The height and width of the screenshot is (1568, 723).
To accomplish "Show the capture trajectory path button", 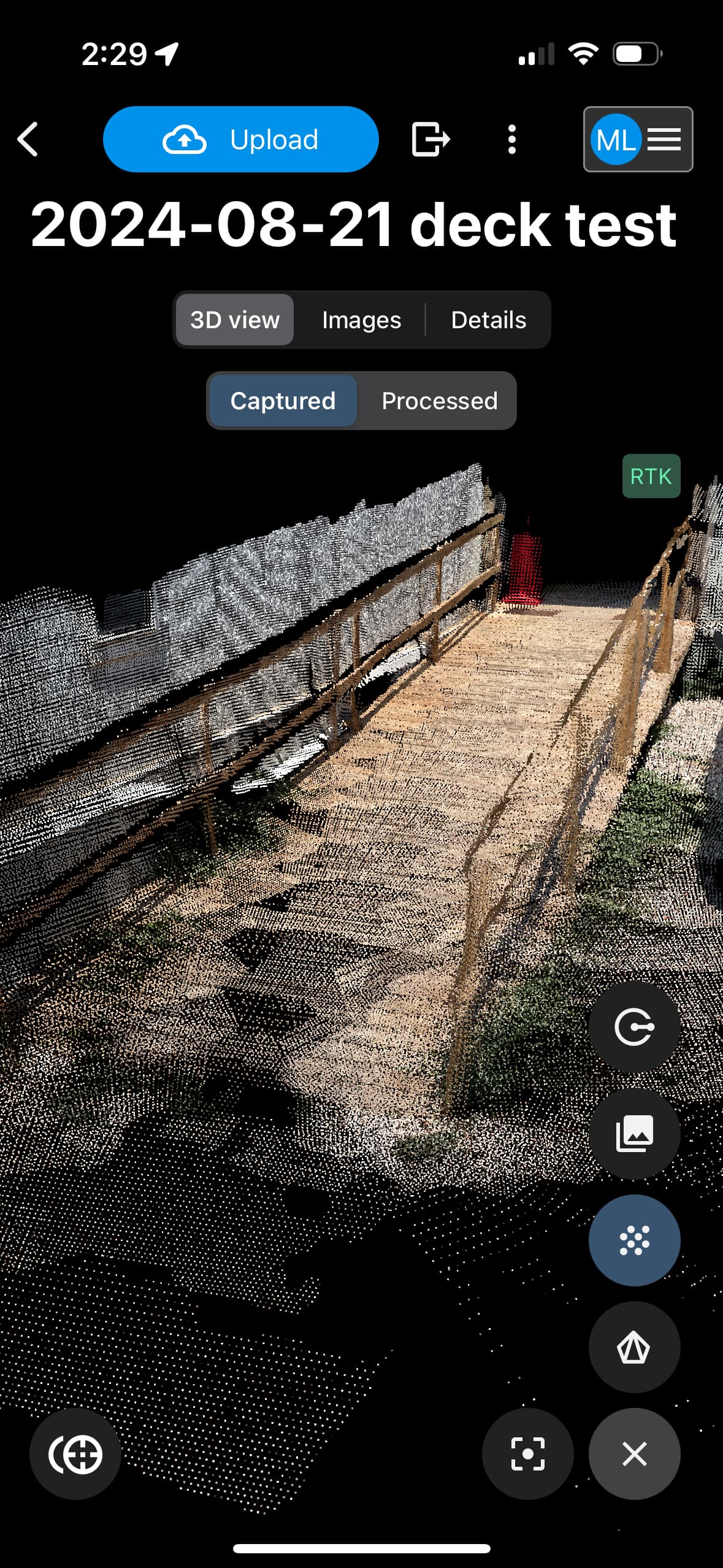I will (x=635, y=1027).
